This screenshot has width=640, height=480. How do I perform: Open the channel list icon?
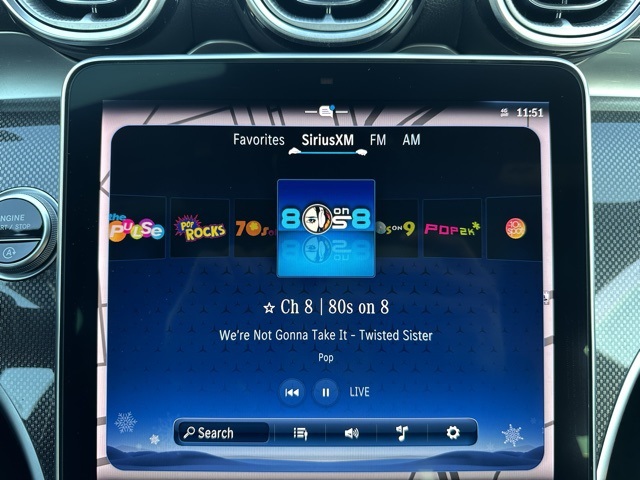tap(300, 433)
